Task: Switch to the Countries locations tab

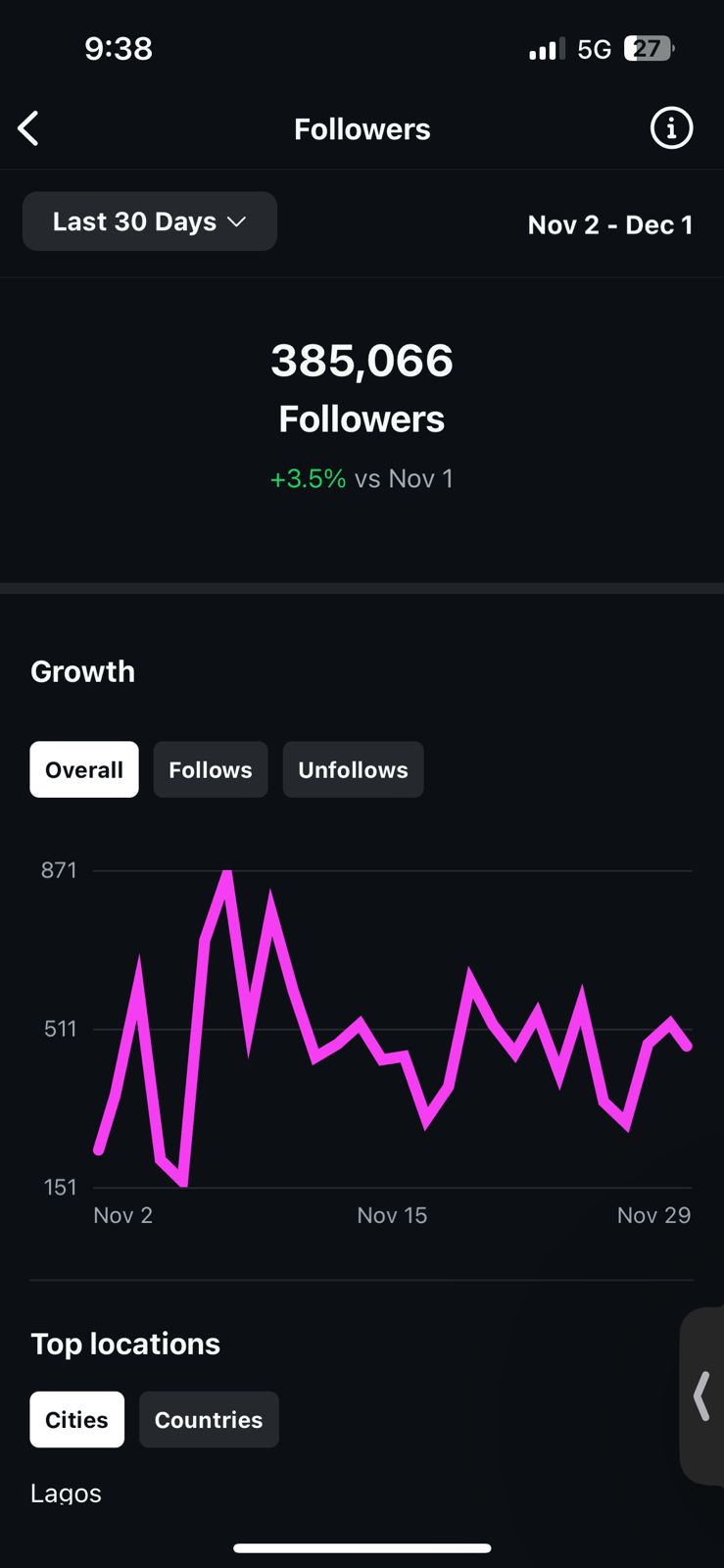Action: [x=209, y=1419]
